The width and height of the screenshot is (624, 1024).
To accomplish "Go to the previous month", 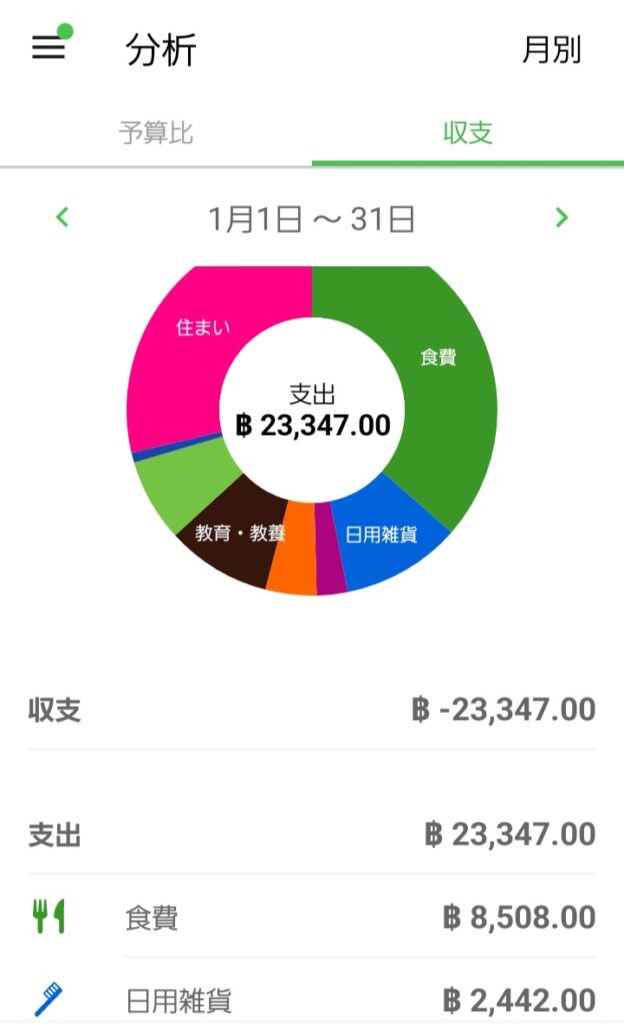I will coord(62,217).
